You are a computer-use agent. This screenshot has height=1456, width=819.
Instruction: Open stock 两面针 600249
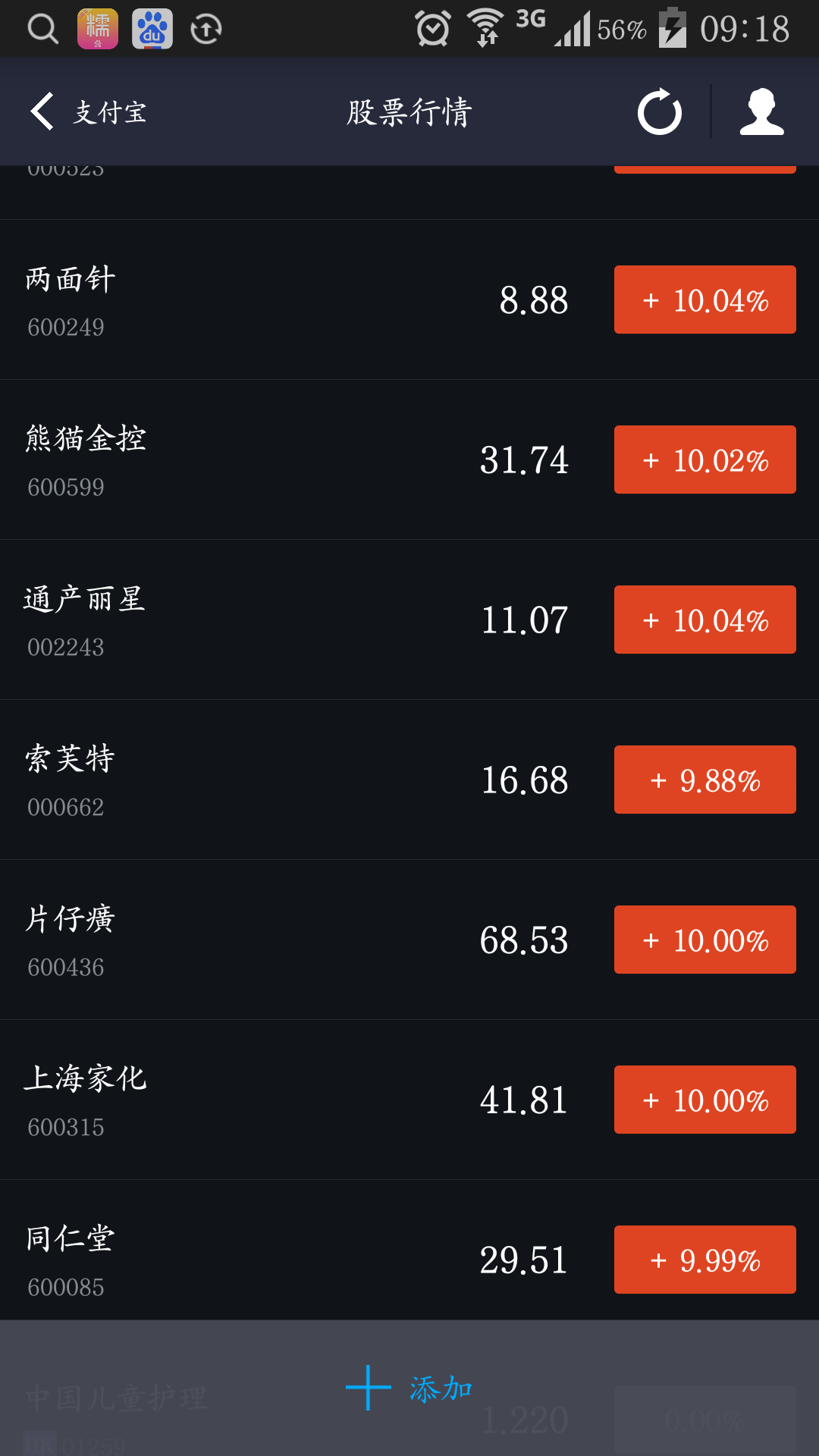click(x=409, y=300)
